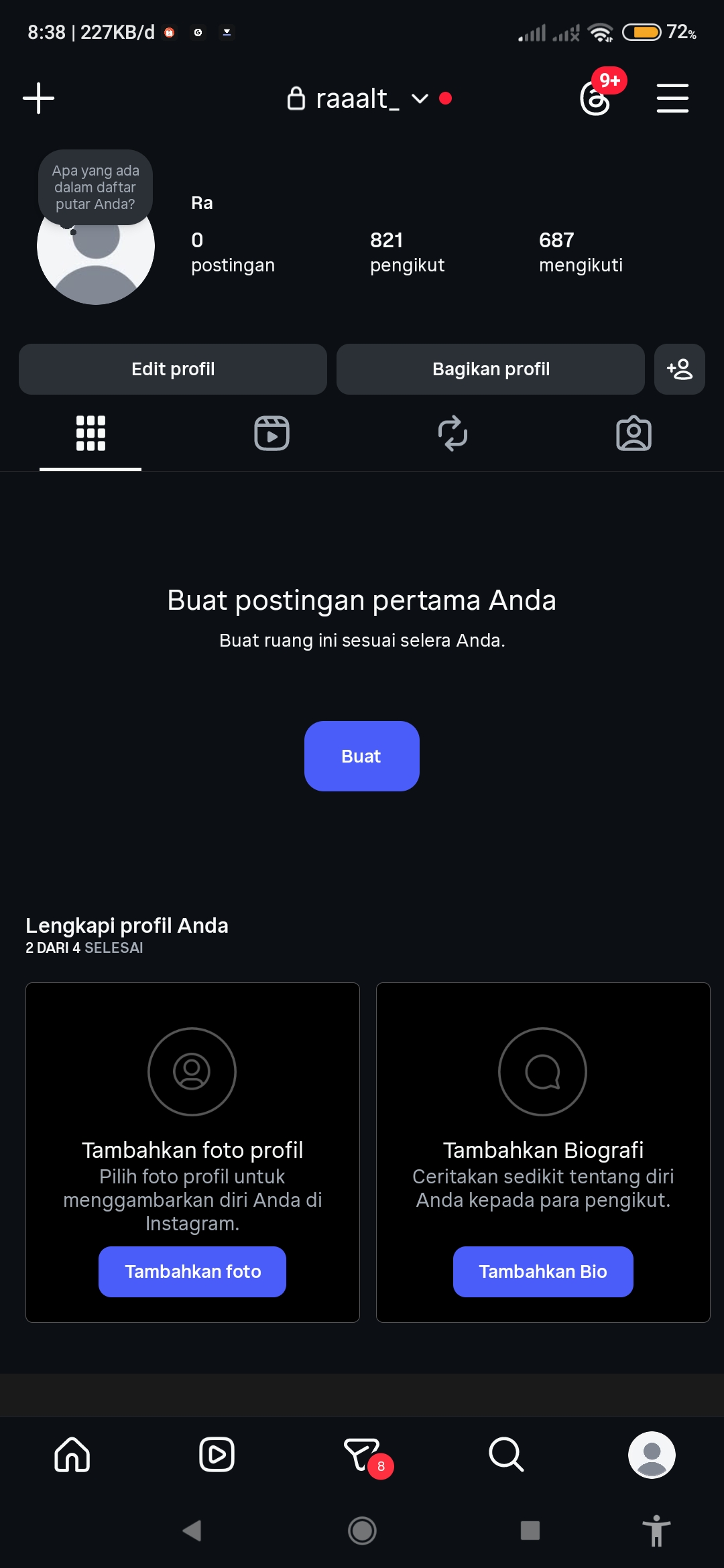
Task: Open the search tab in bottom navigation
Action: pos(506,1455)
